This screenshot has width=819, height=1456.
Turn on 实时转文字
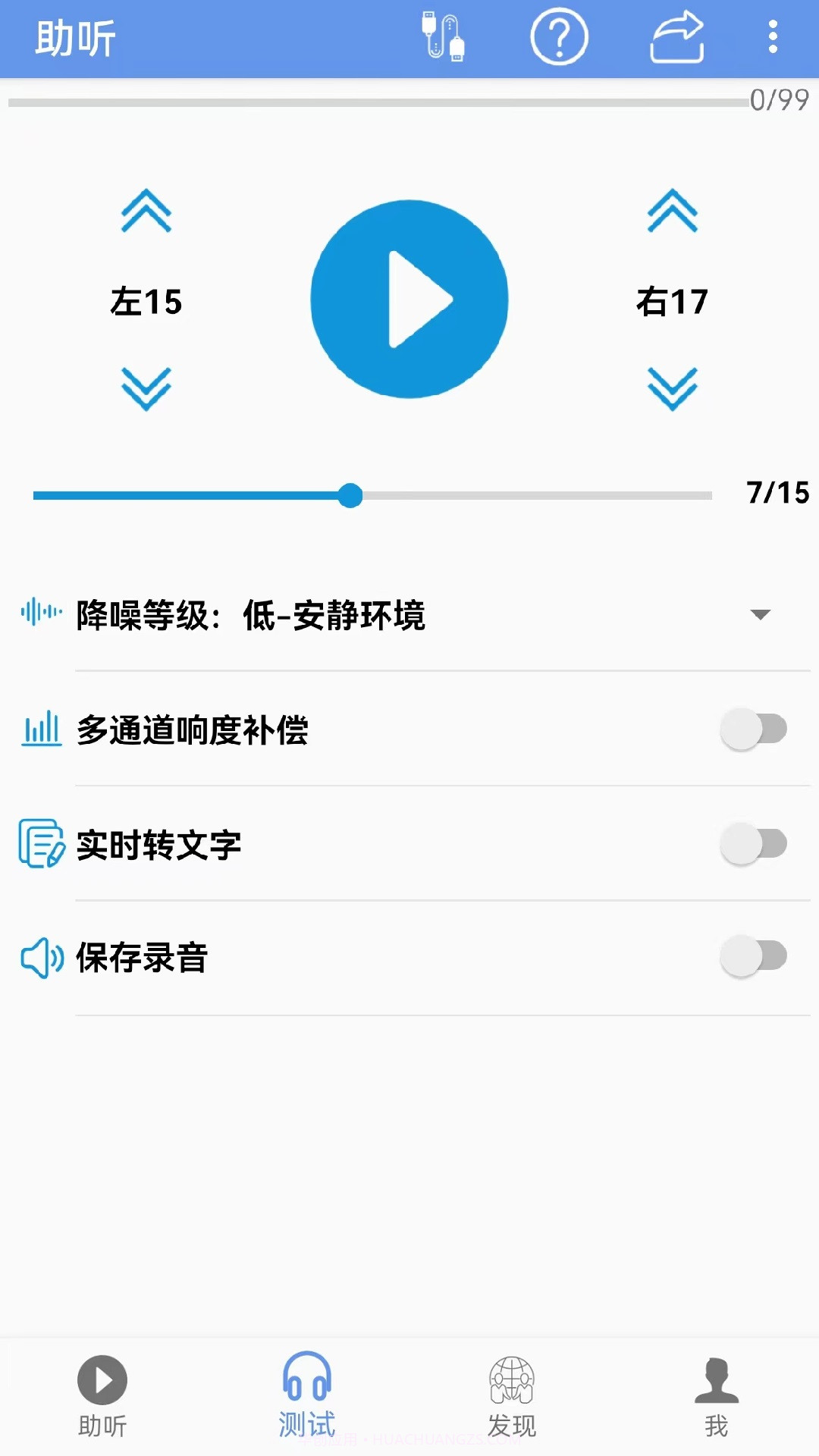pos(755,844)
